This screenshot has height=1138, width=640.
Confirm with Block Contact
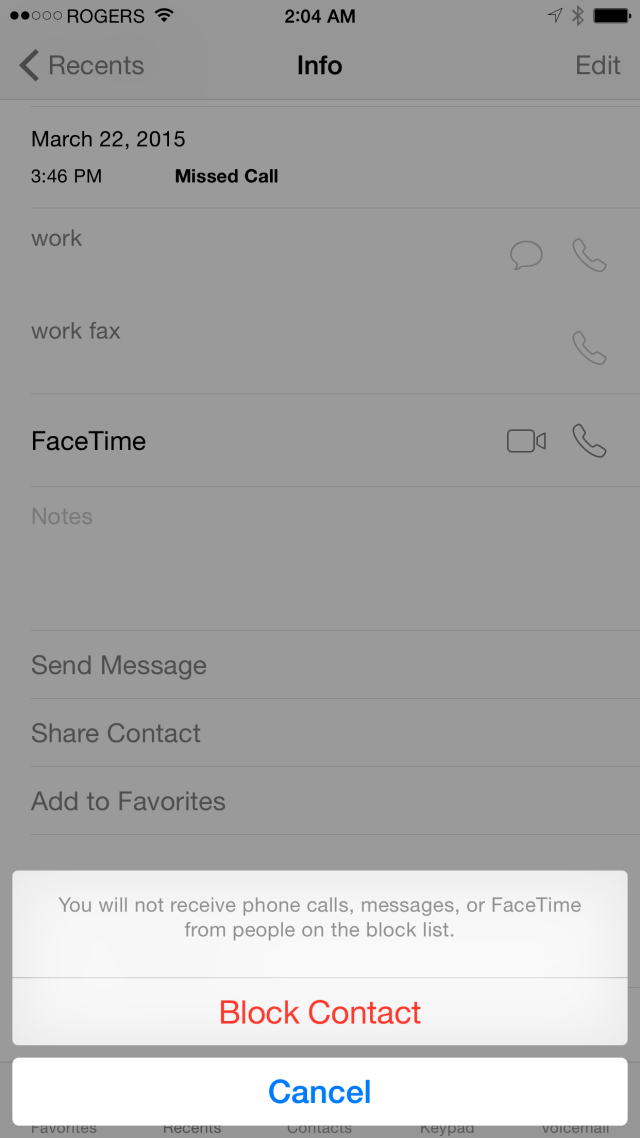point(320,1012)
